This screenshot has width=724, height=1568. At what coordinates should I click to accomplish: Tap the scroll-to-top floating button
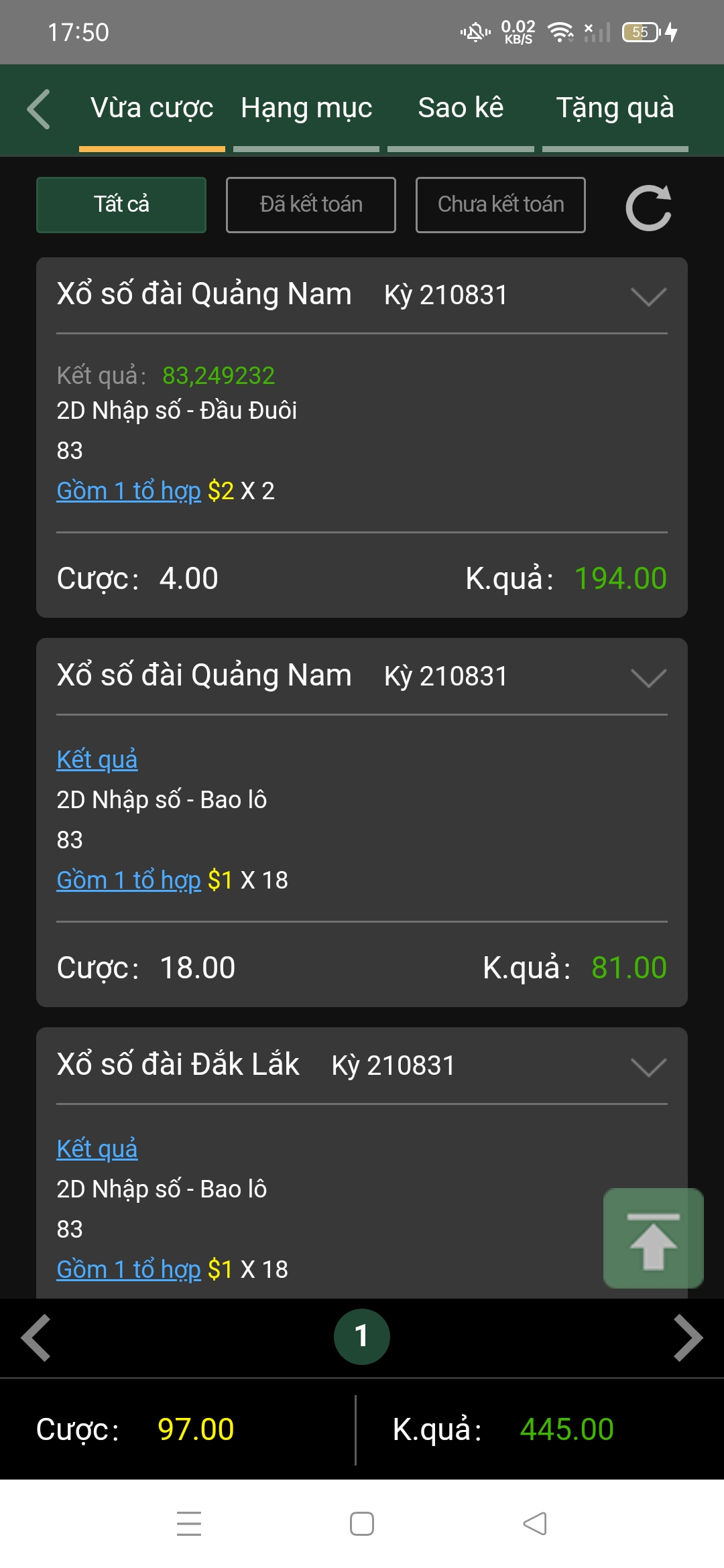[x=652, y=1239]
